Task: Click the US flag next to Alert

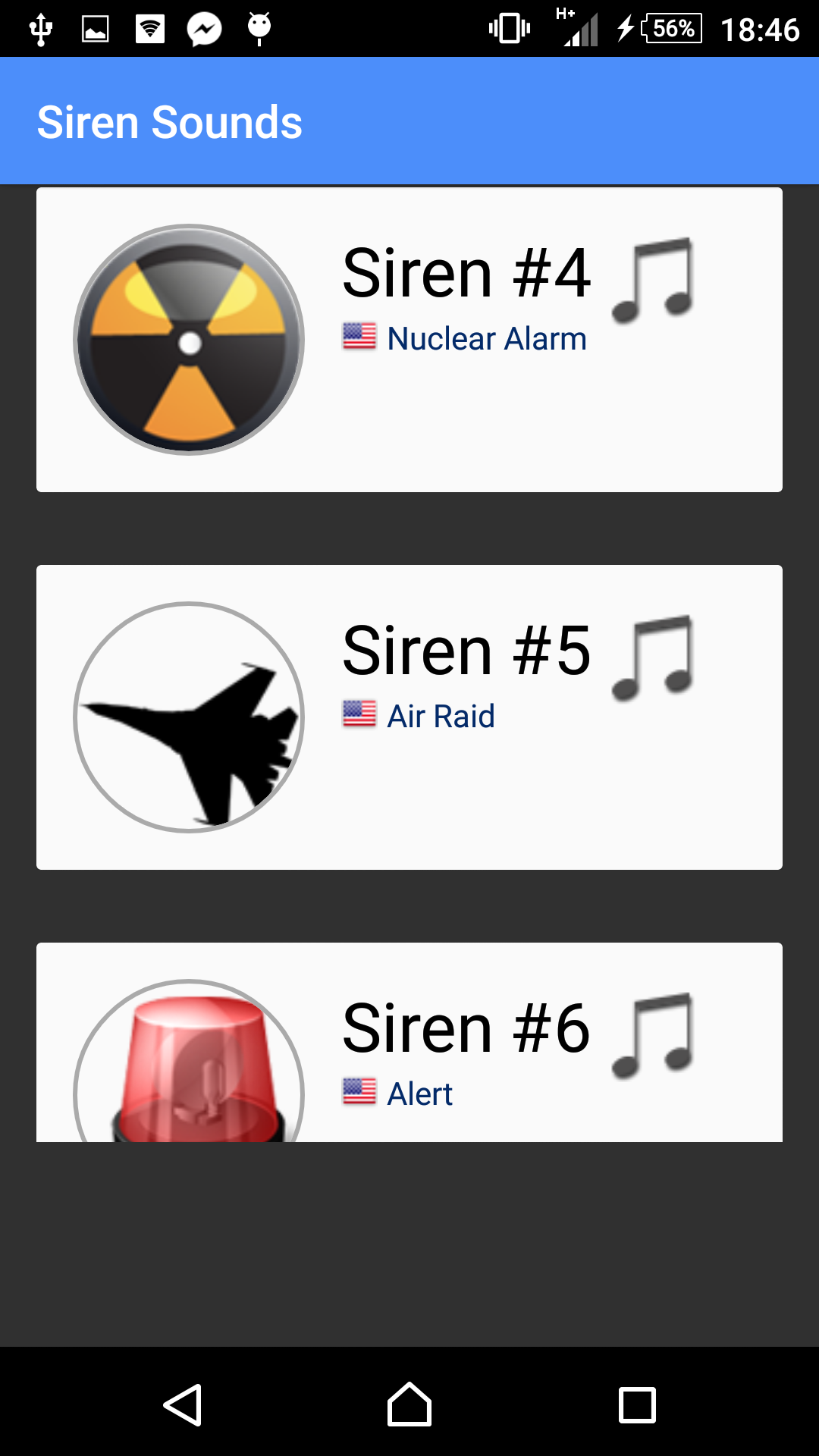Action: tap(359, 1092)
